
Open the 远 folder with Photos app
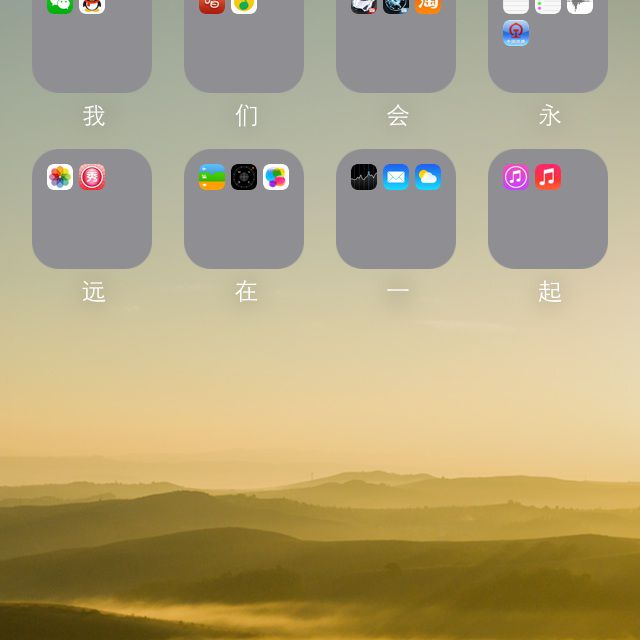pyautogui.click(x=92, y=209)
